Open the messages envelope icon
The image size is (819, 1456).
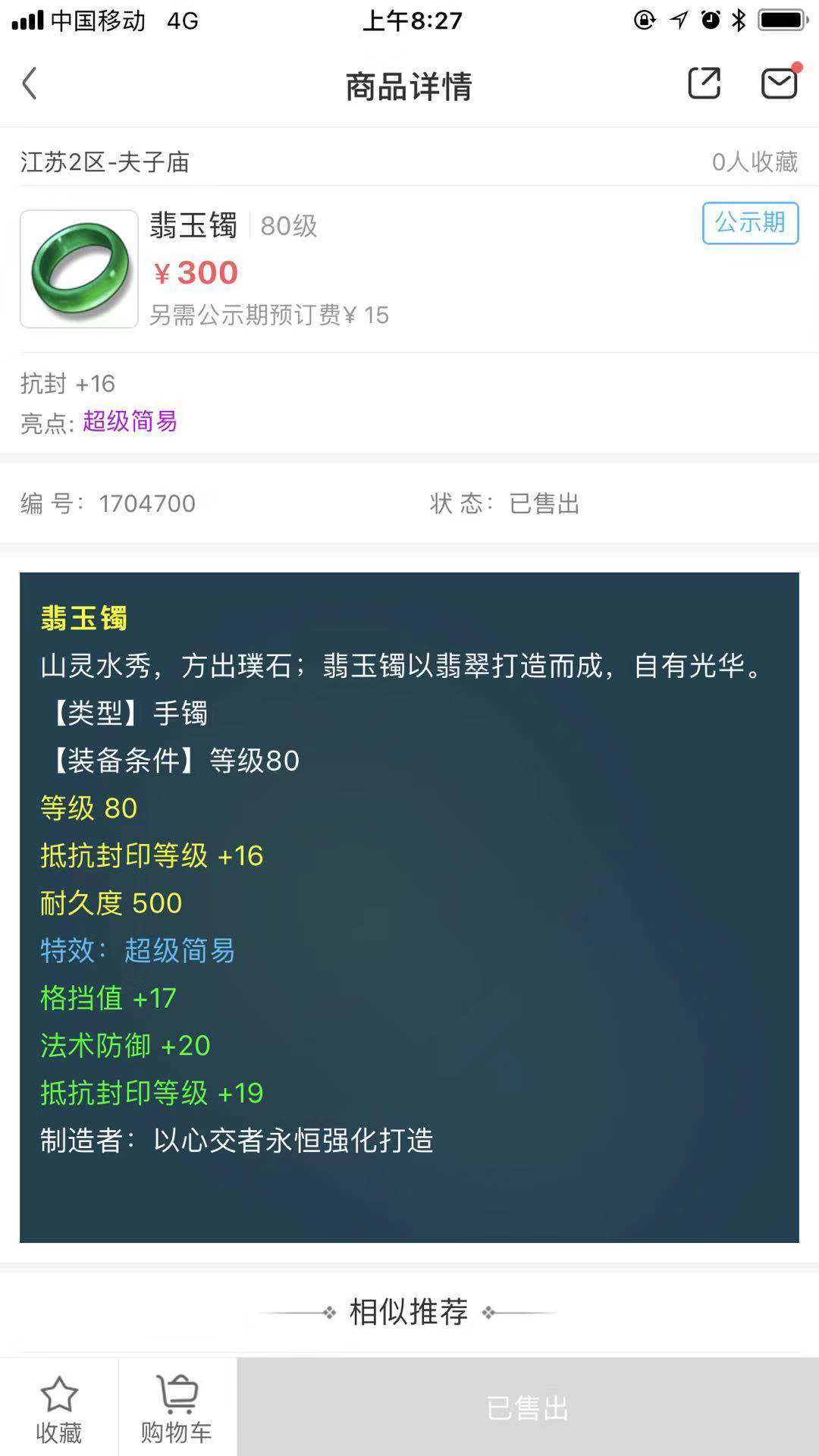tap(780, 83)
